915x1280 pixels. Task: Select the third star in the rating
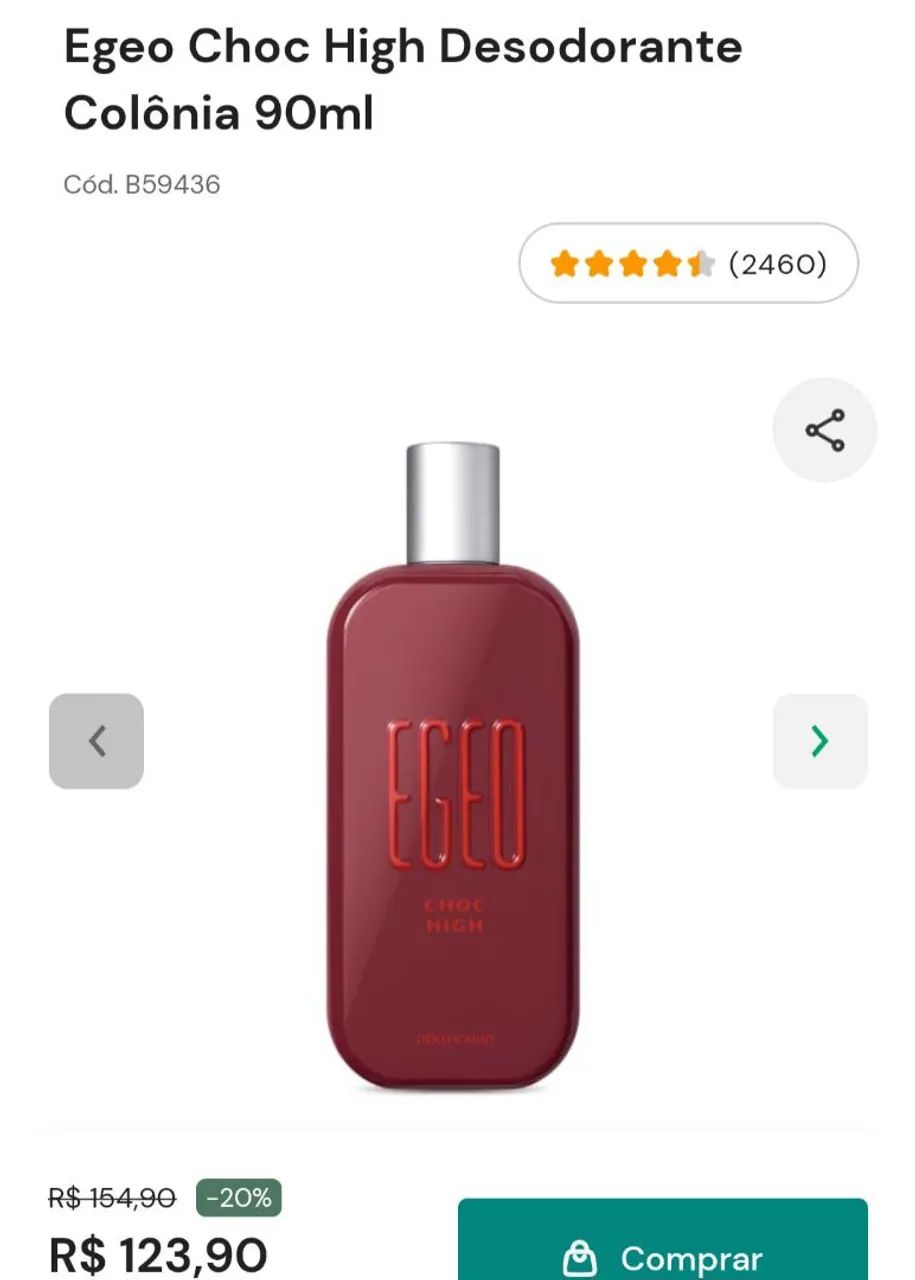pos(633,263)
